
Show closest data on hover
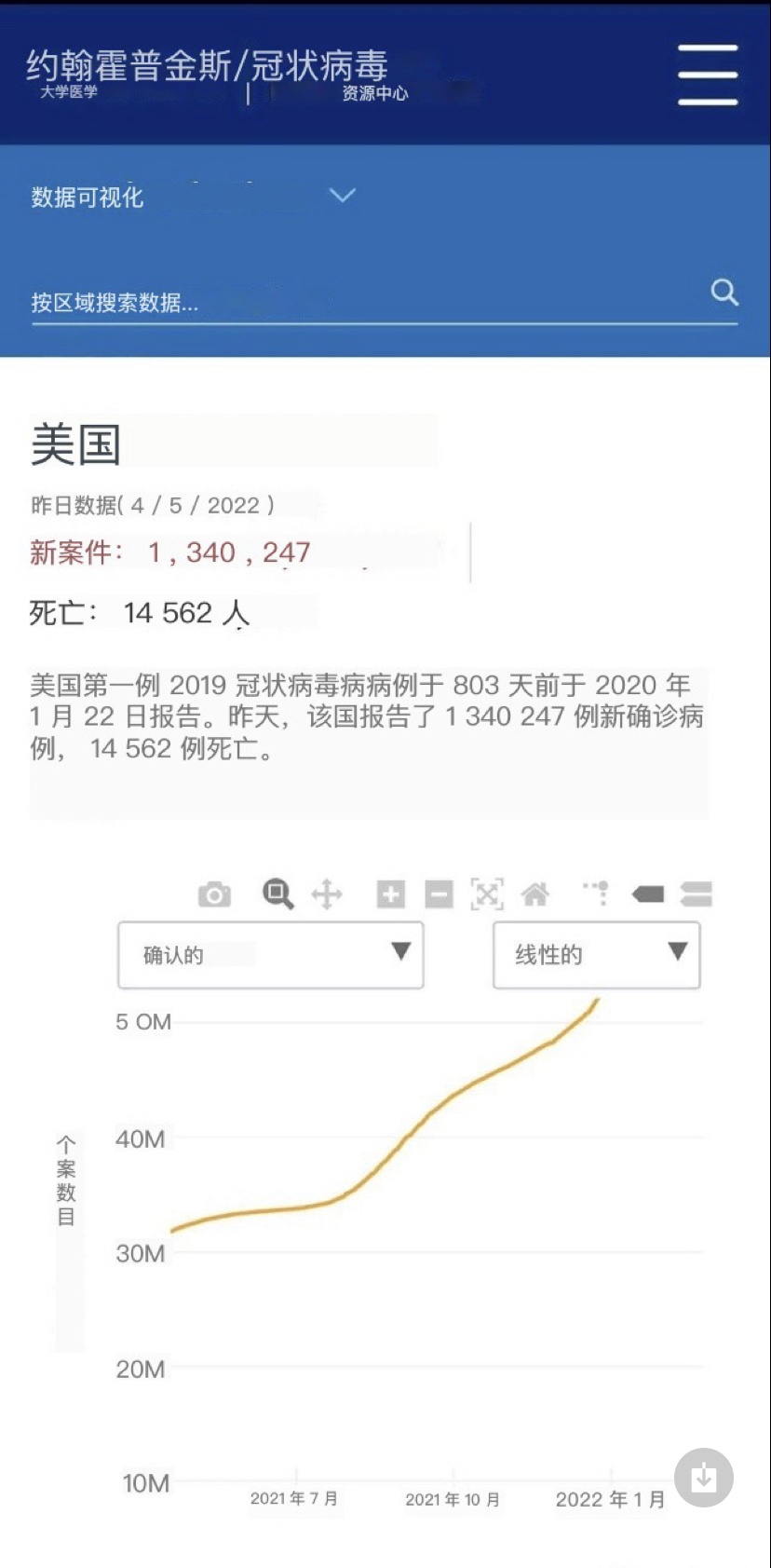coord(648,894)
